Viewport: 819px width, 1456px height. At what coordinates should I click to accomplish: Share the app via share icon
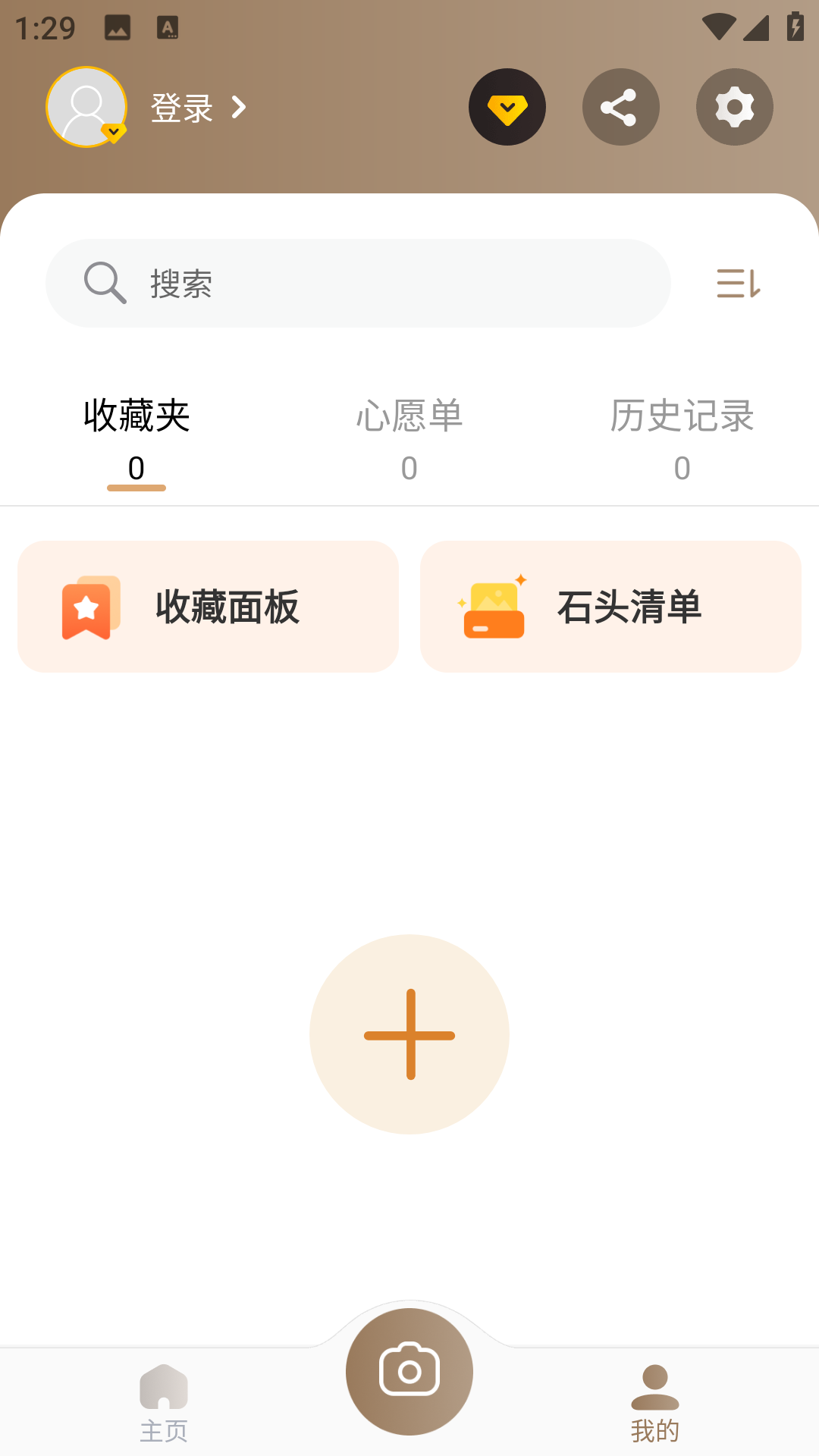pyautogui.click(x=621, y=107)
